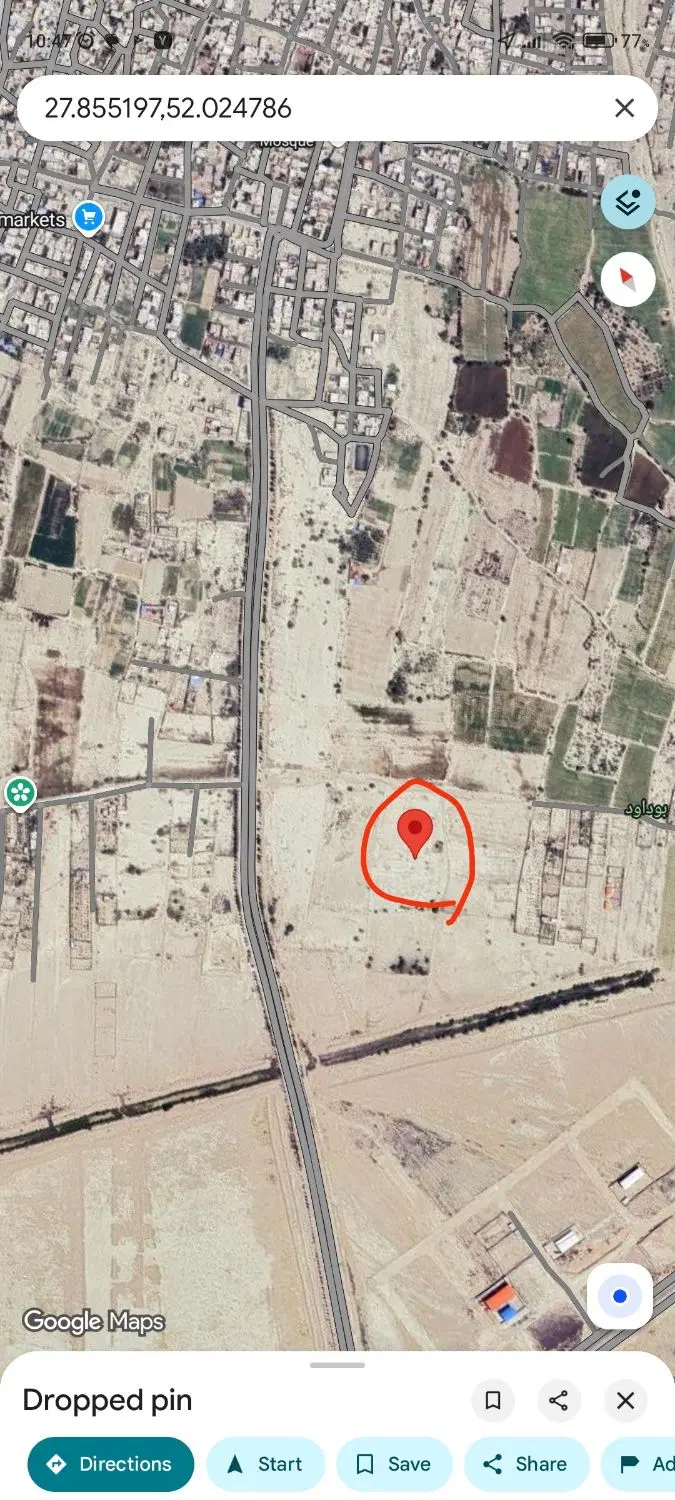Center map on my current location

tap(620, 1296)
